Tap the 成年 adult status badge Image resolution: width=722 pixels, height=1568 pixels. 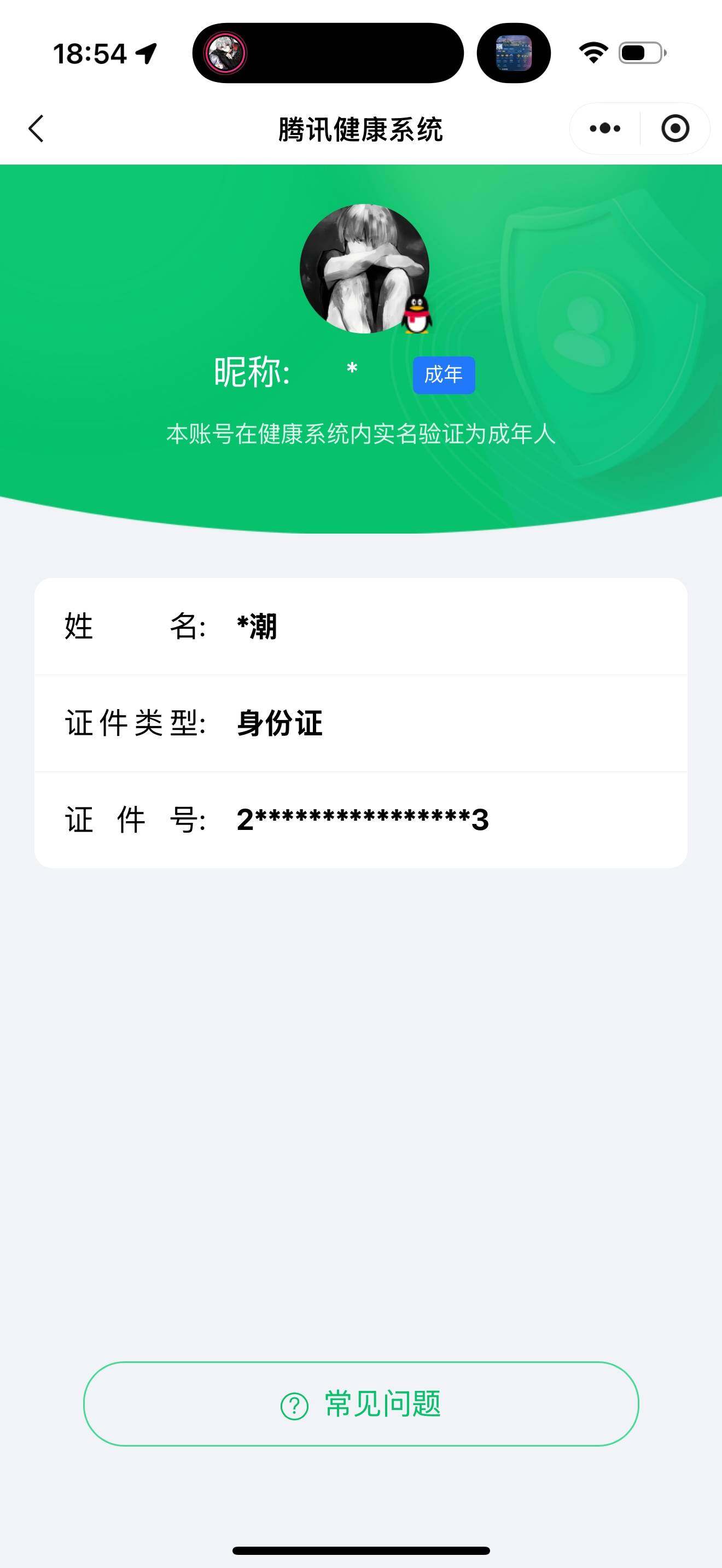[x=444, y=375]
